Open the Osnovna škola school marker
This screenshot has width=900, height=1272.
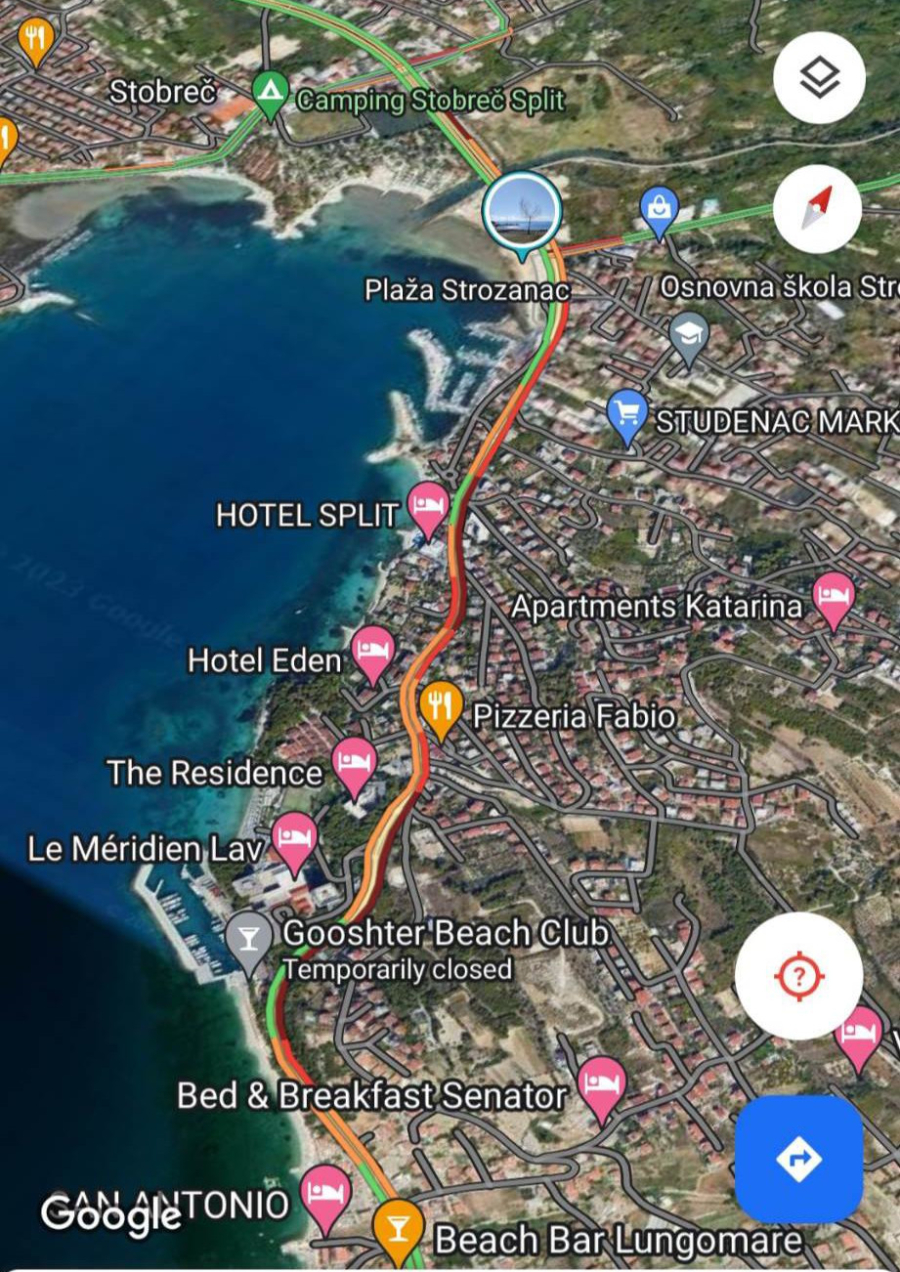[x=689, y=337]
